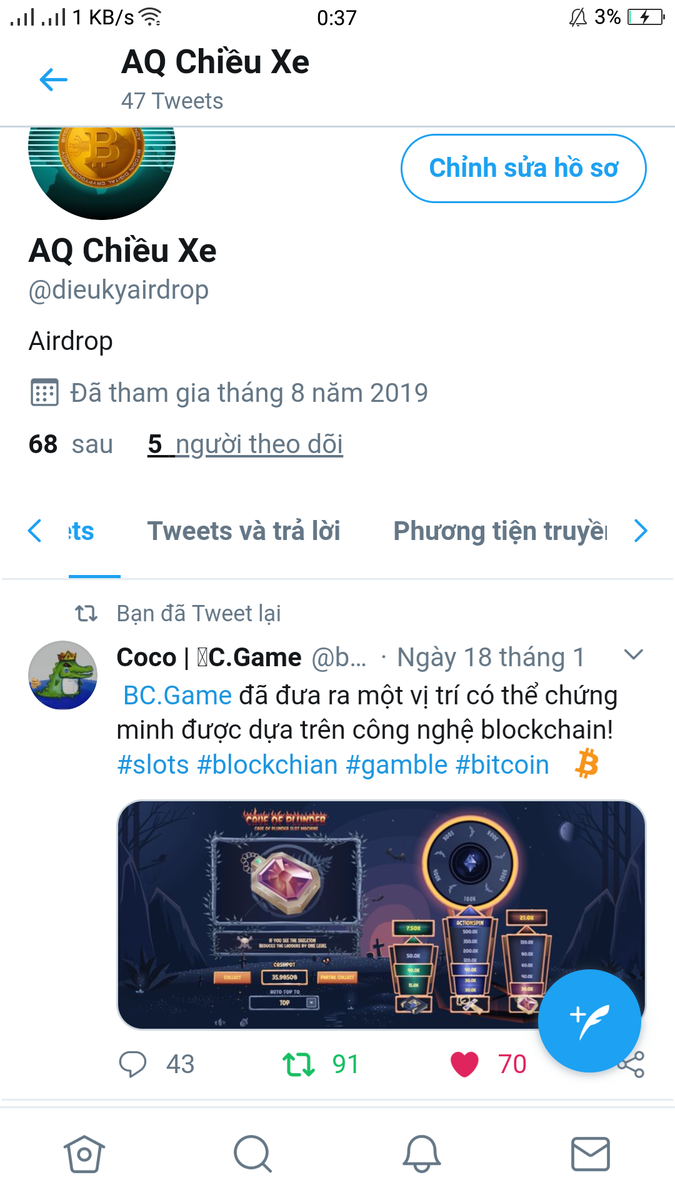Open the #slots hashtag
This screenshot has width=675, height=1200.
153,765
